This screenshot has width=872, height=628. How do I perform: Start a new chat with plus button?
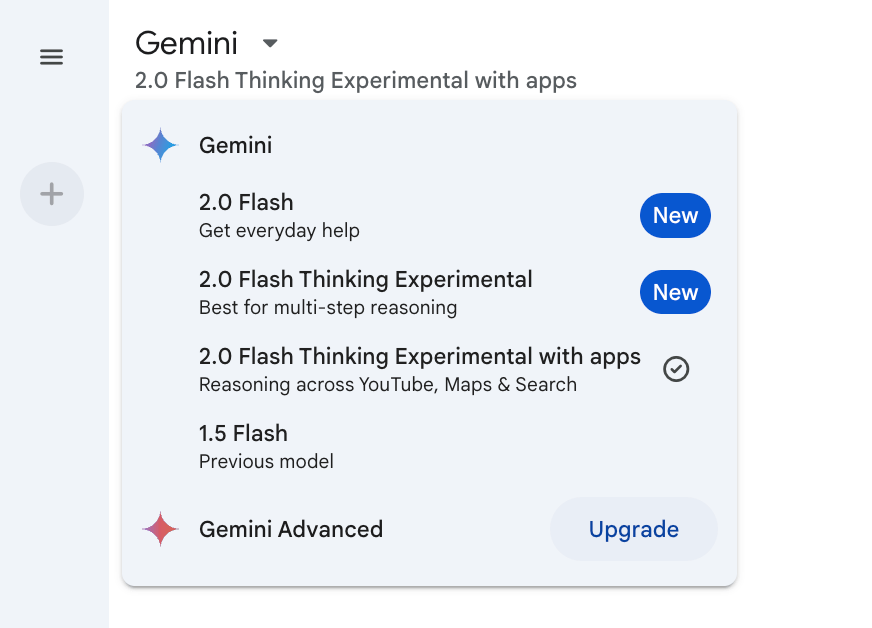52,194
